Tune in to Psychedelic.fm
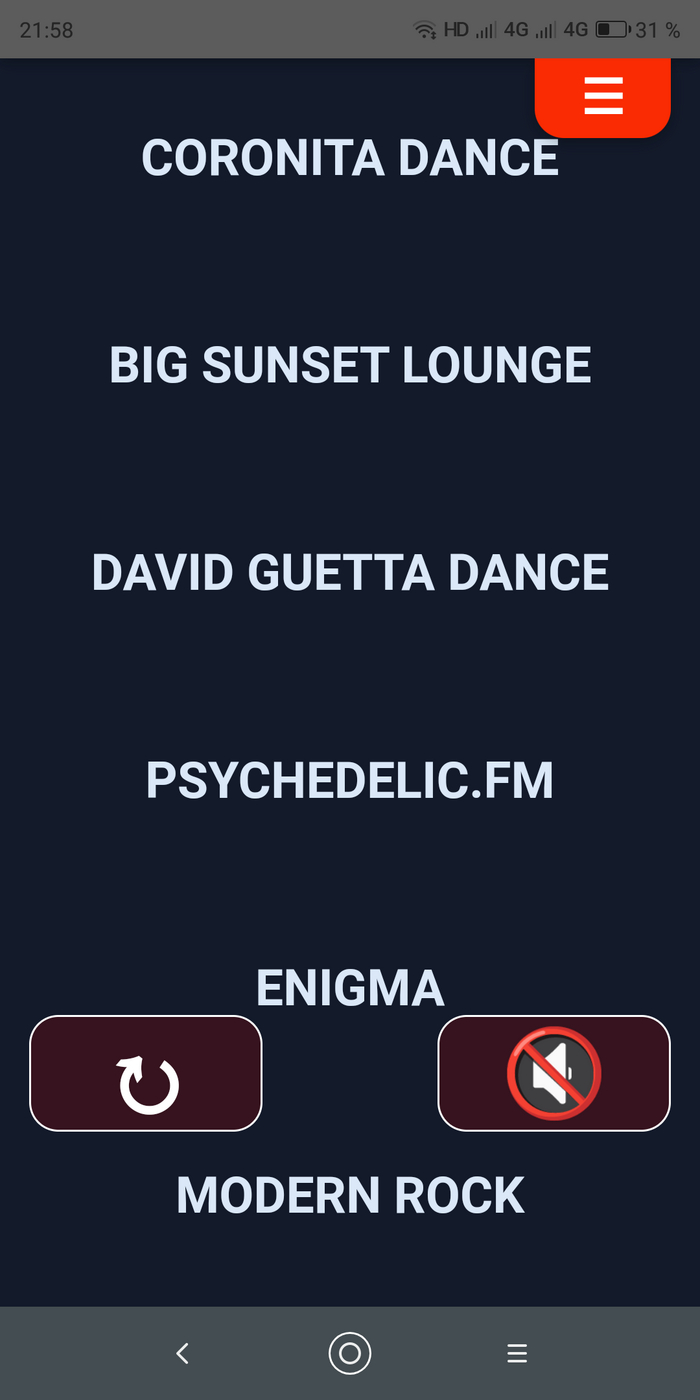Viewport: 700px width, 1400px height. click(350, 780)
